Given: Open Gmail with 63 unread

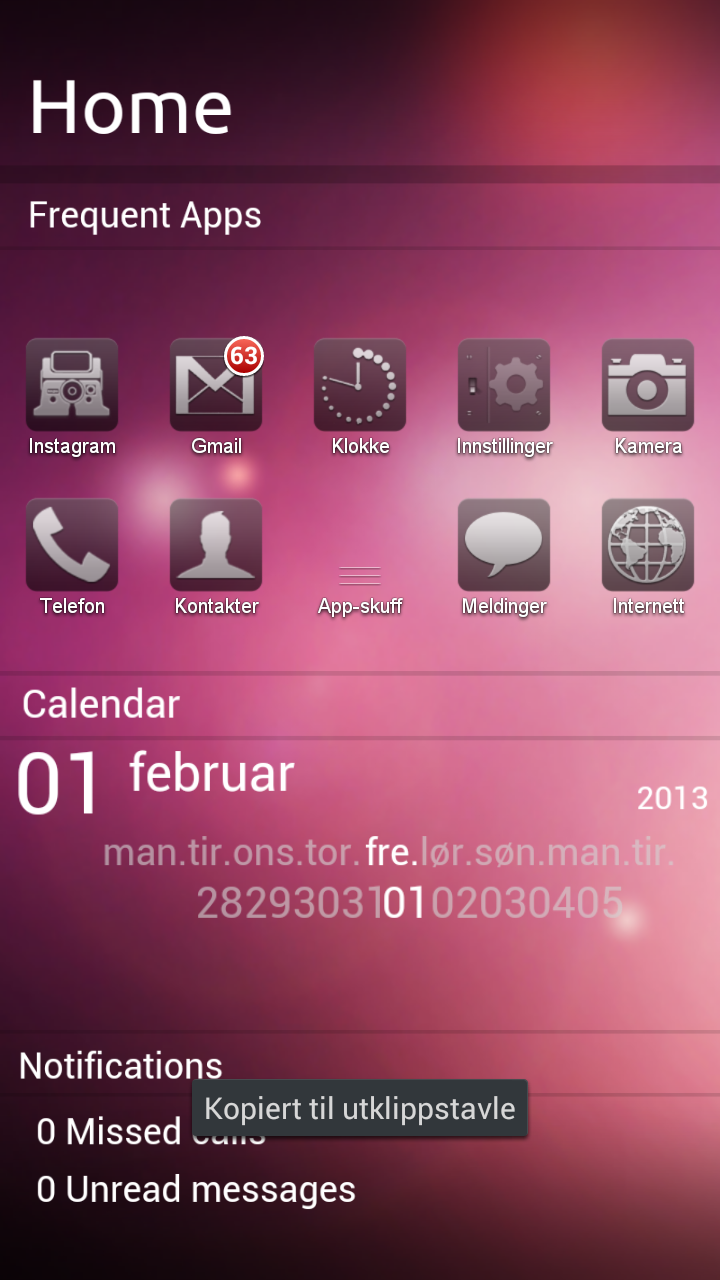Looking at the screenshot, I should 216,397.
